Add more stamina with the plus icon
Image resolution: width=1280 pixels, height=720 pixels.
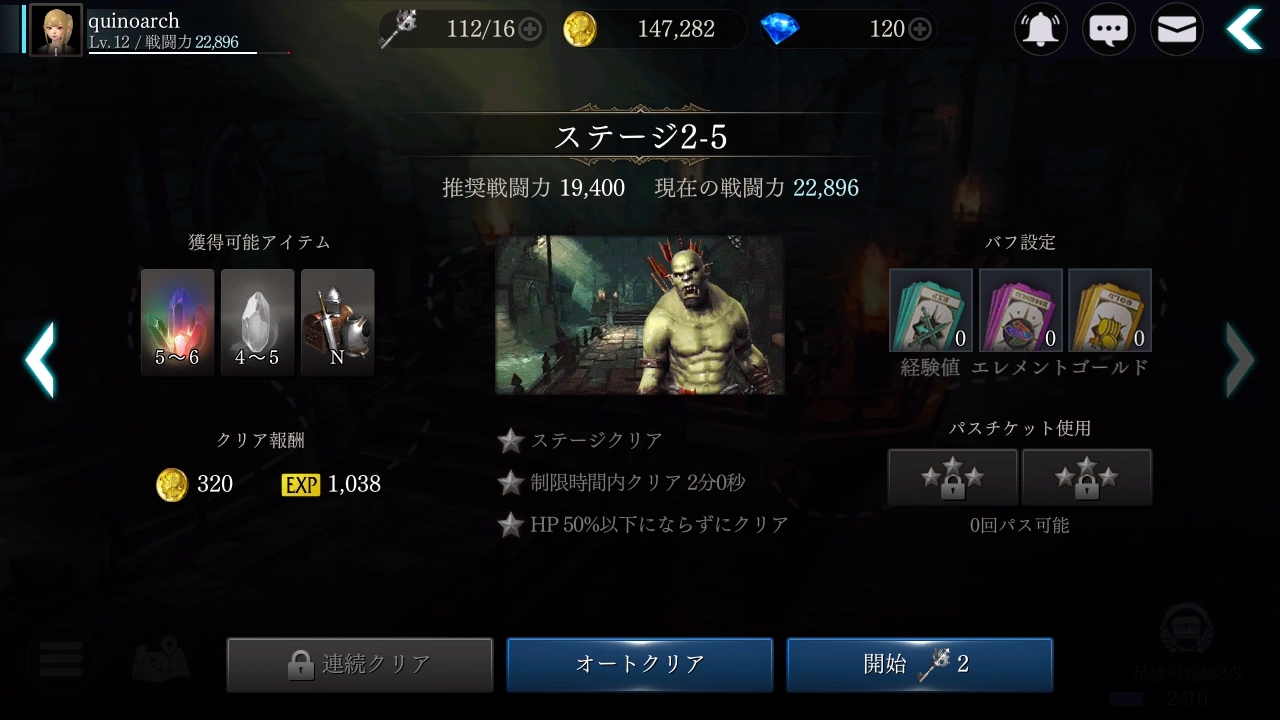(x=530, y=29)
